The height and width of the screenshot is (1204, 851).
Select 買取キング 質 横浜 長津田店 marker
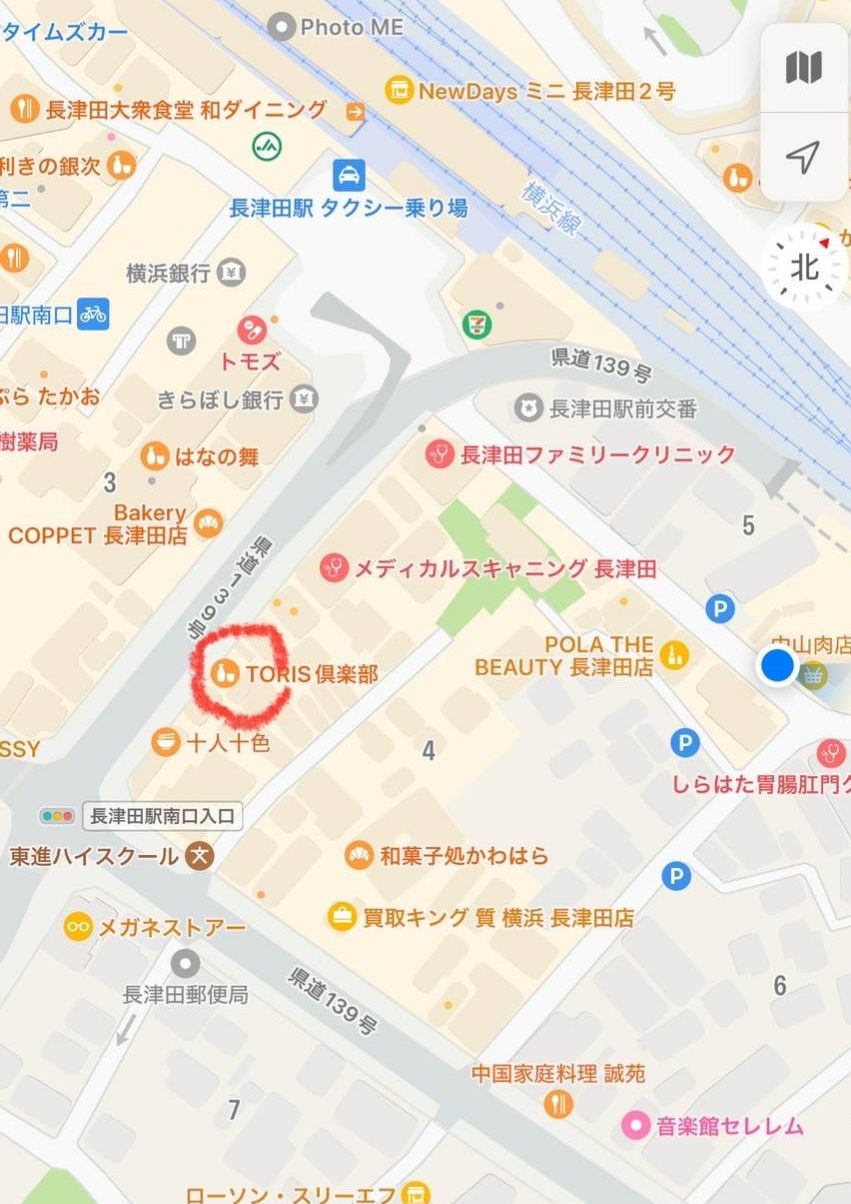(342, 915)
